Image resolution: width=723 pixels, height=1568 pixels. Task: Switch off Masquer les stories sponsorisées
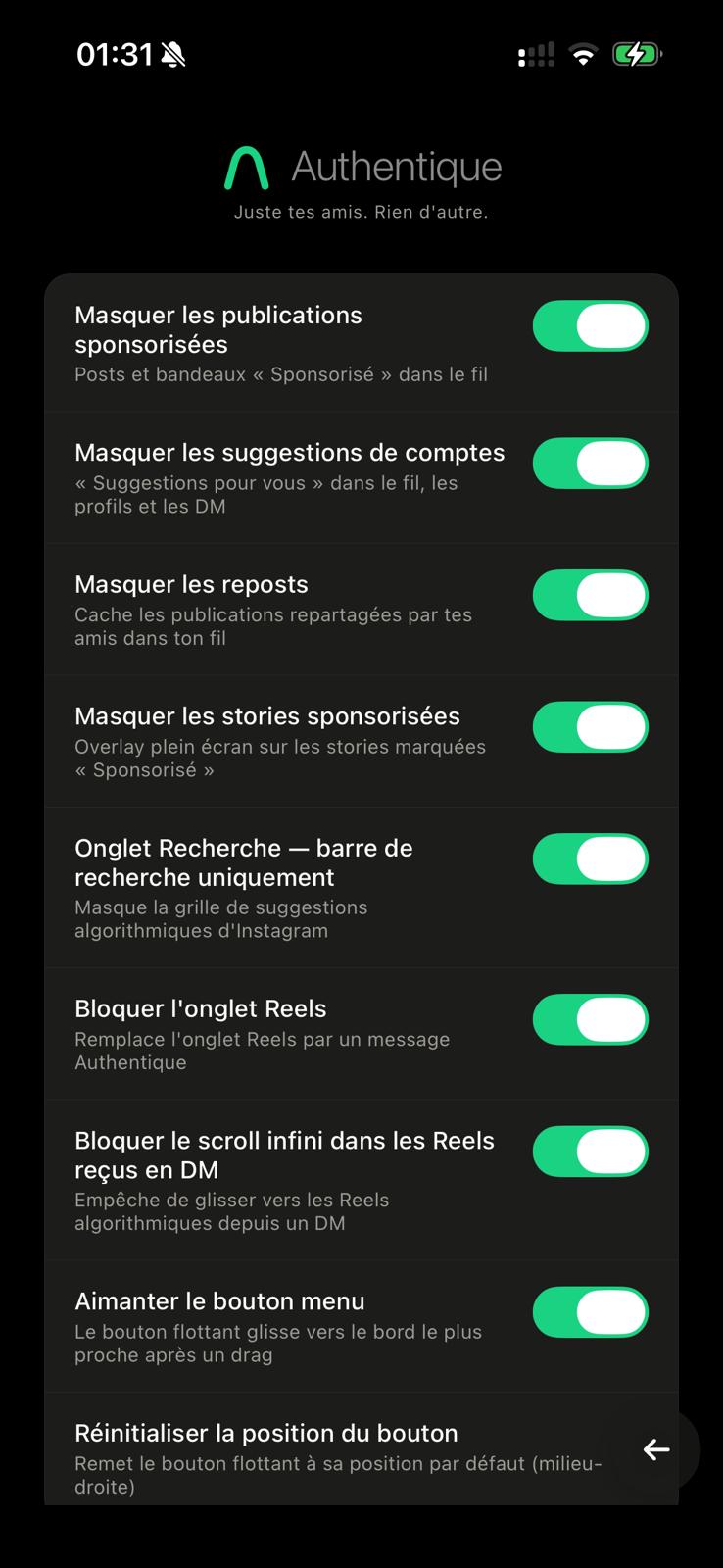590,727
